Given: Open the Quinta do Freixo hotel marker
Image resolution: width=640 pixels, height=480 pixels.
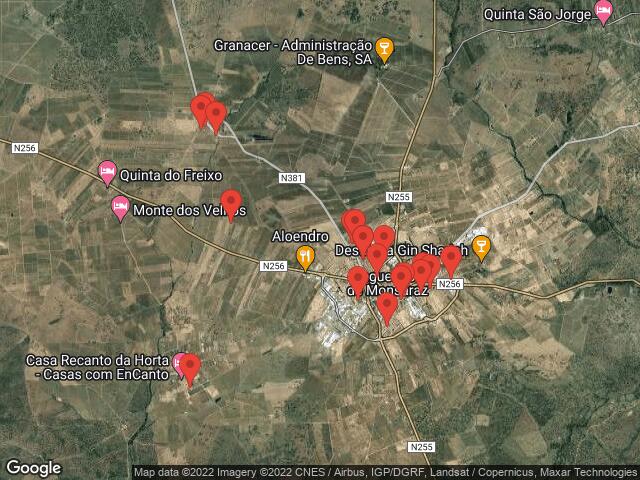Looking at the screenshot, I should [107, 174].
